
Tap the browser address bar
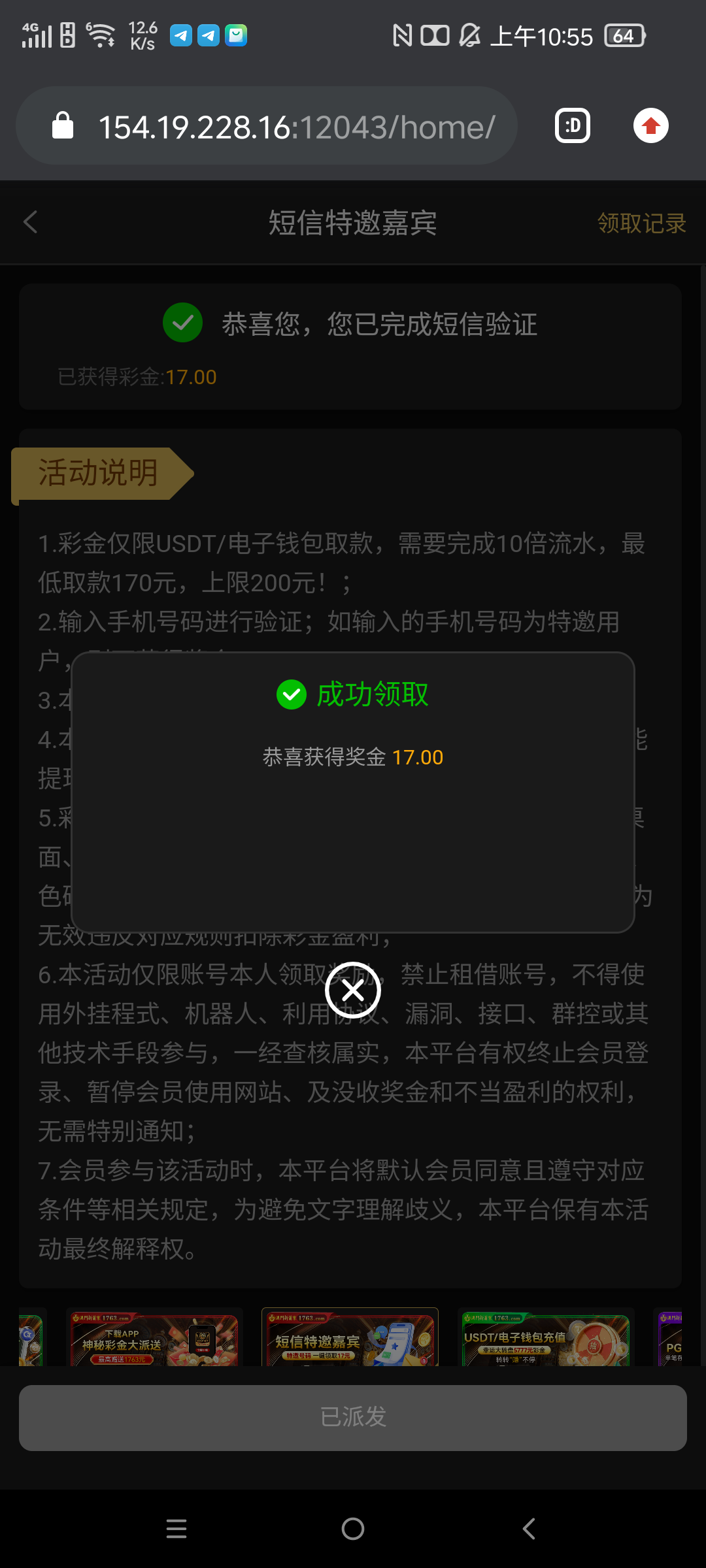(295, 127)
